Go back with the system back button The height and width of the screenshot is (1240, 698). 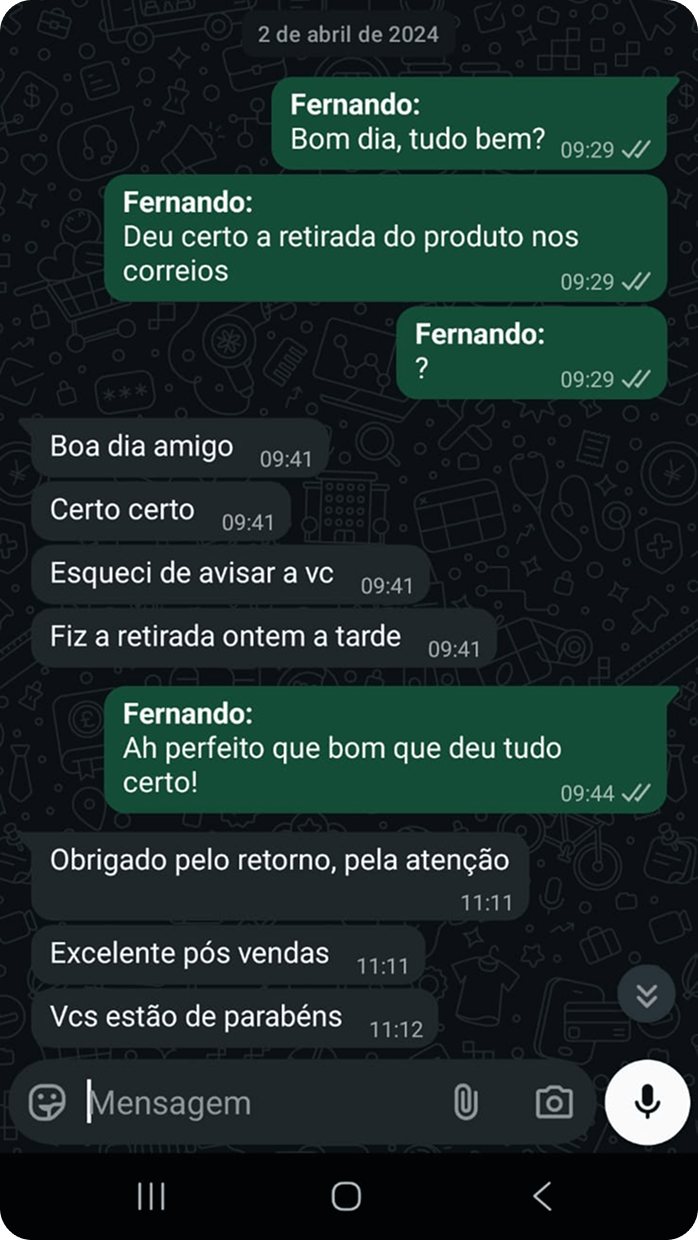[542, 1196]
